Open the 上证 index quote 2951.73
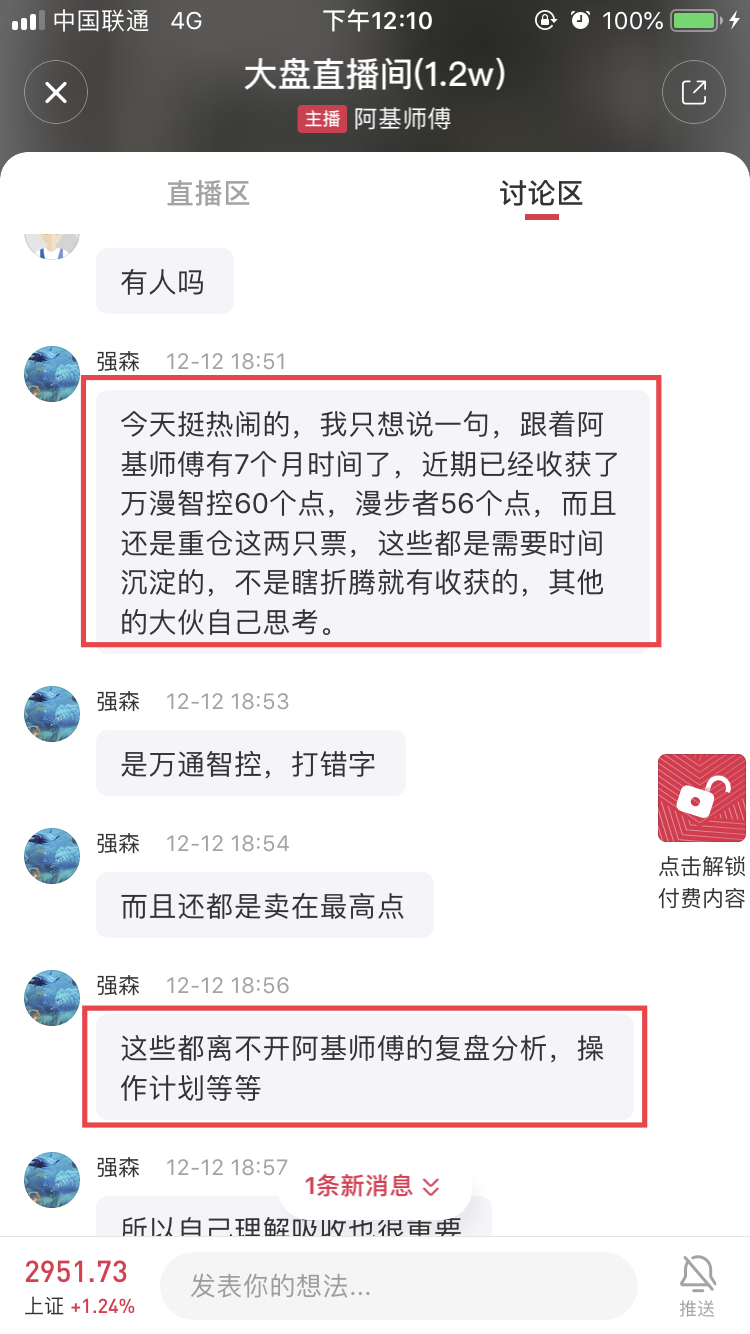This screenshot has height=1334, width=750. click(78, 1286)
